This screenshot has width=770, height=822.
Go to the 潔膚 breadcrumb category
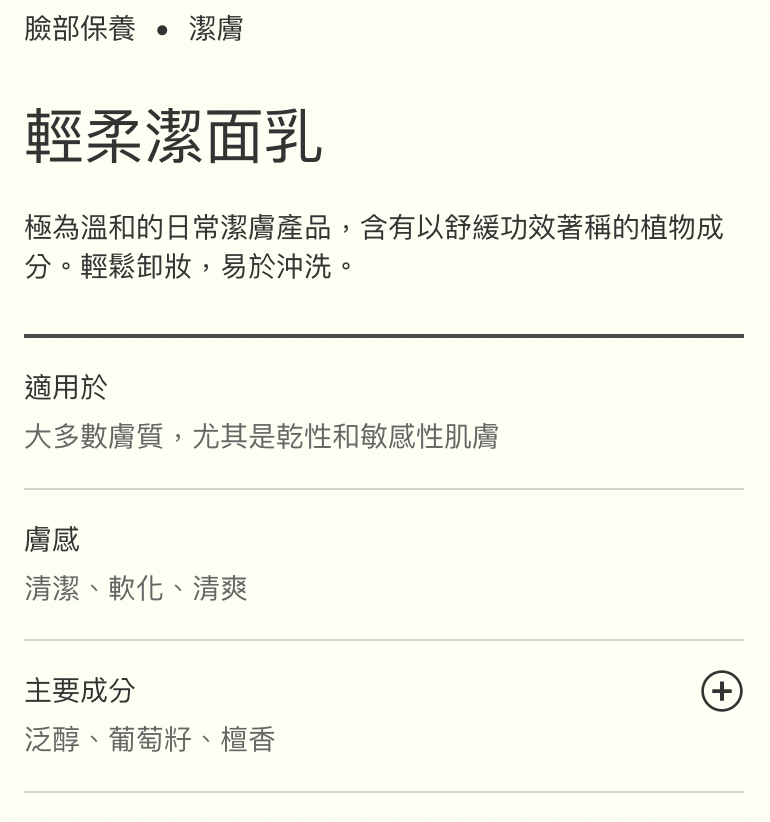pos(216,29)
